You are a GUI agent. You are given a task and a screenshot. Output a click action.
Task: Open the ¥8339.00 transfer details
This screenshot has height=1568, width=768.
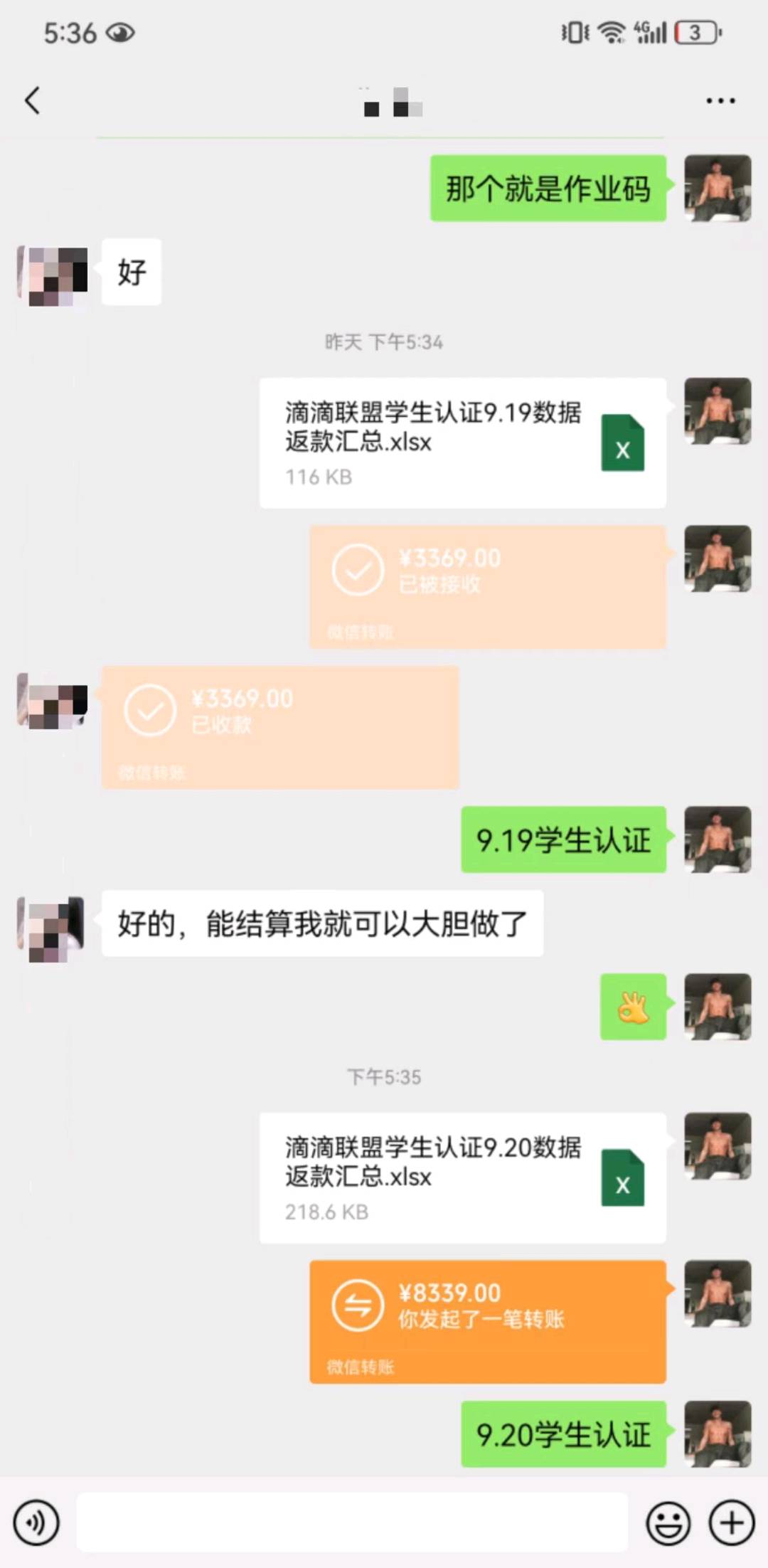tap(487, 1321)
